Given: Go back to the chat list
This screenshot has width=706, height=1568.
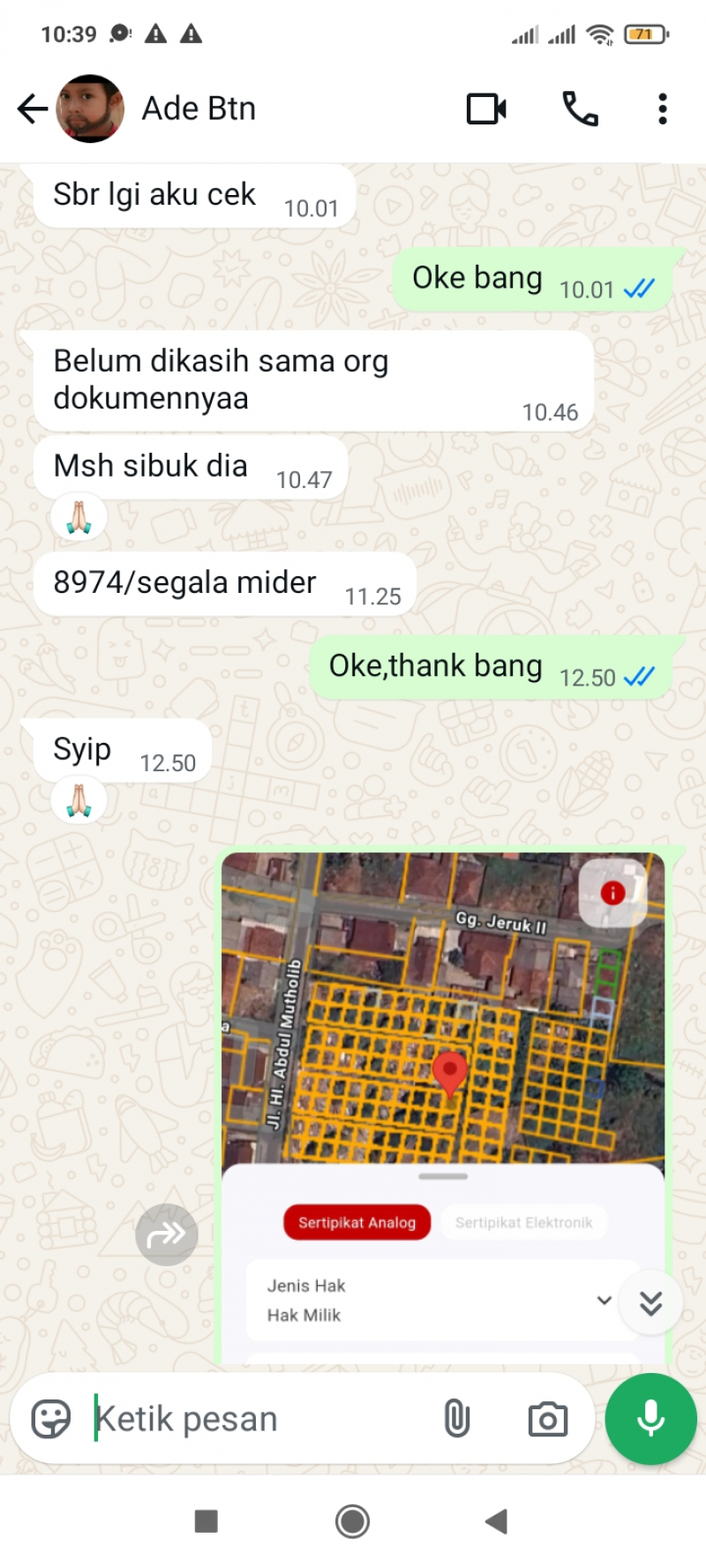Looking at the screenshot, I should click(33, 109).
